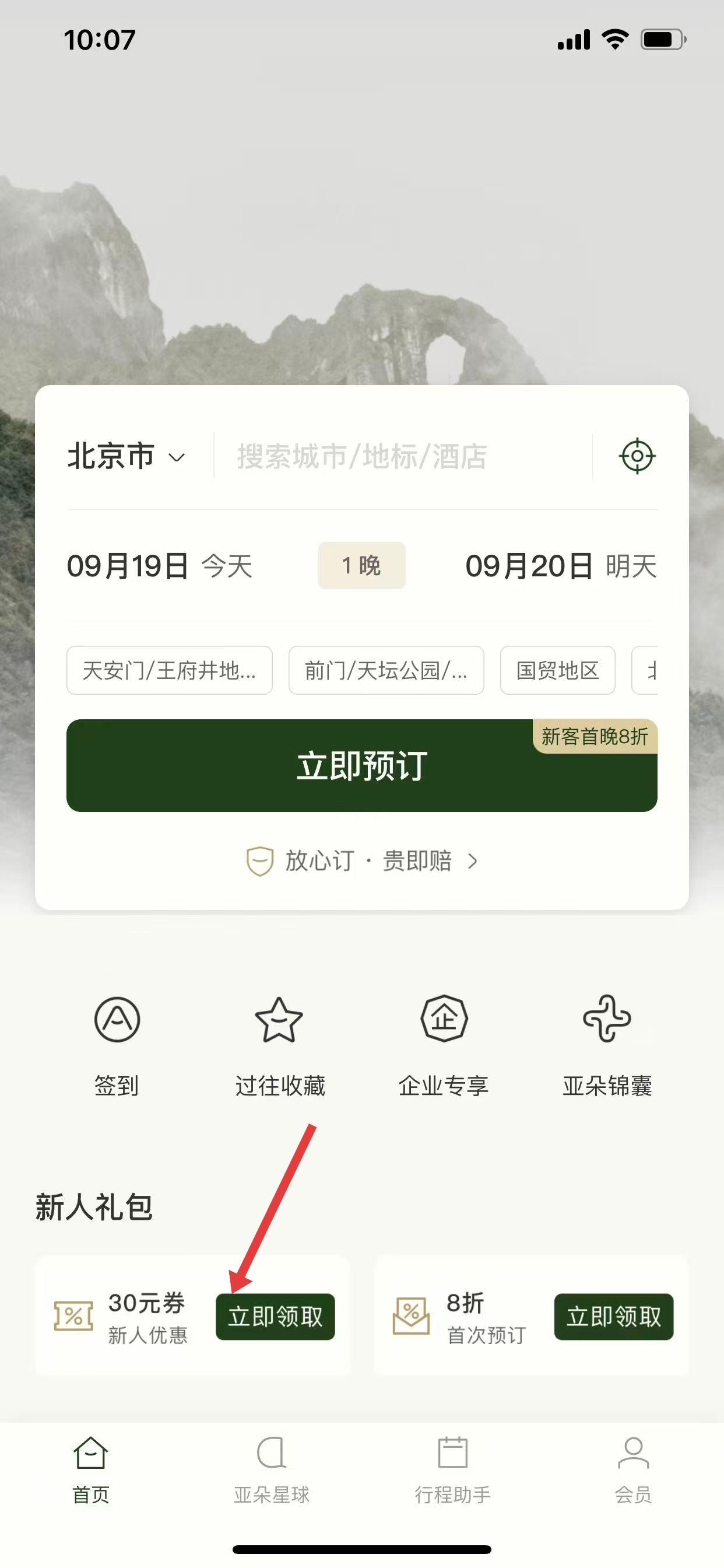Screen dimensions: 724x1568
Task: Claim the 8折 first-booking discount
Action: 613,1317
